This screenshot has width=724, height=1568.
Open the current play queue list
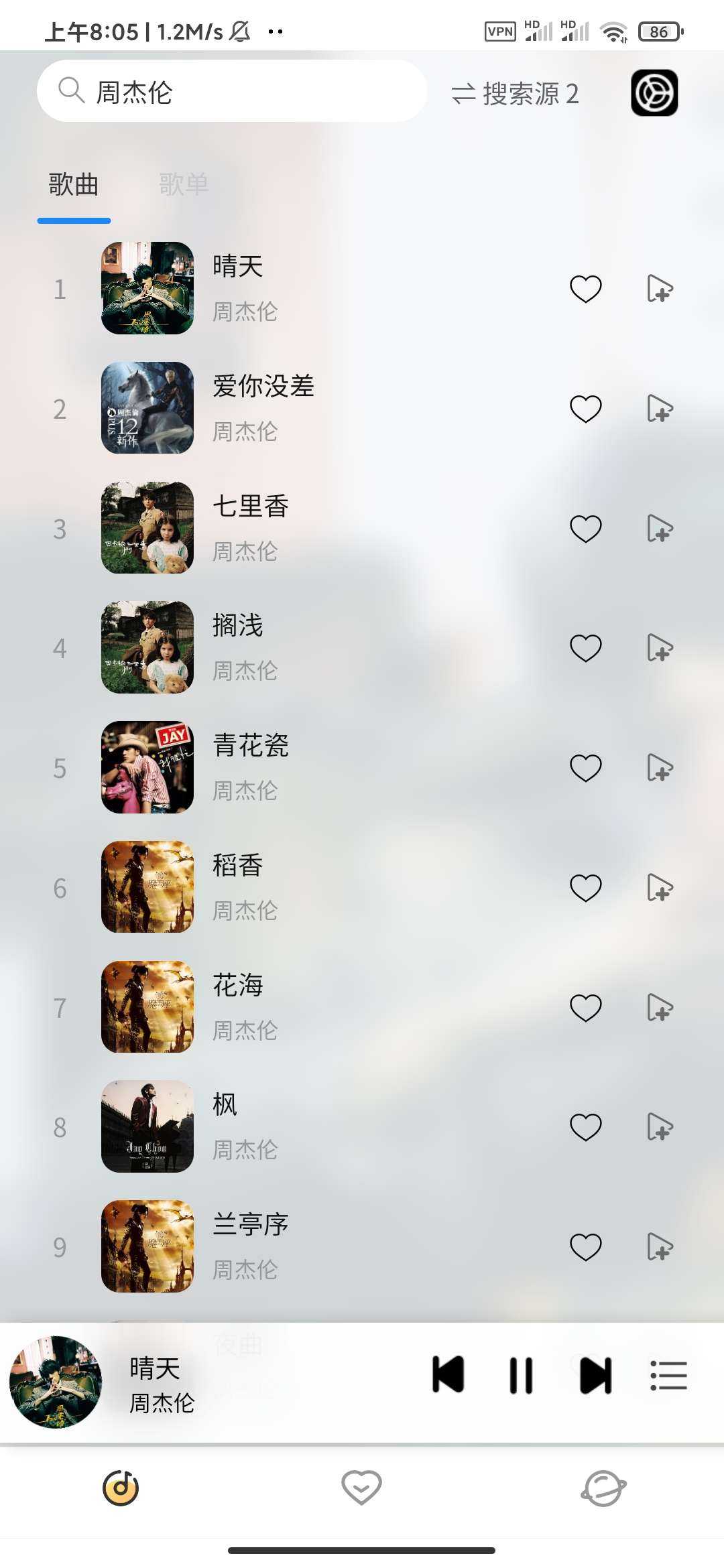[668, 1375]
